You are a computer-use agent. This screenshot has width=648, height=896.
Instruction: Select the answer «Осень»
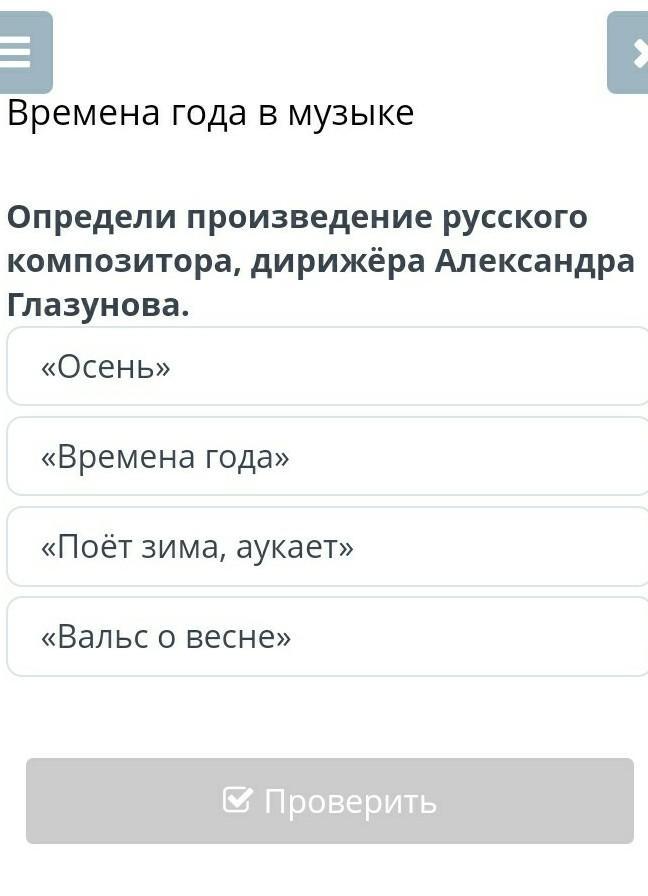point(326,367)
